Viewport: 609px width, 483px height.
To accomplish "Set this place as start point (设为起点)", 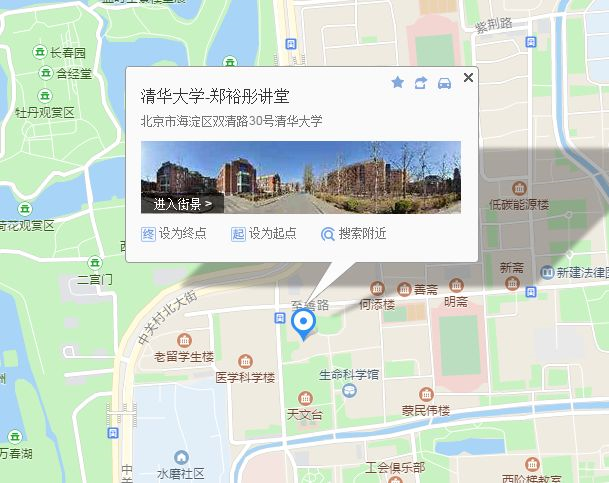I will (264, 234).
